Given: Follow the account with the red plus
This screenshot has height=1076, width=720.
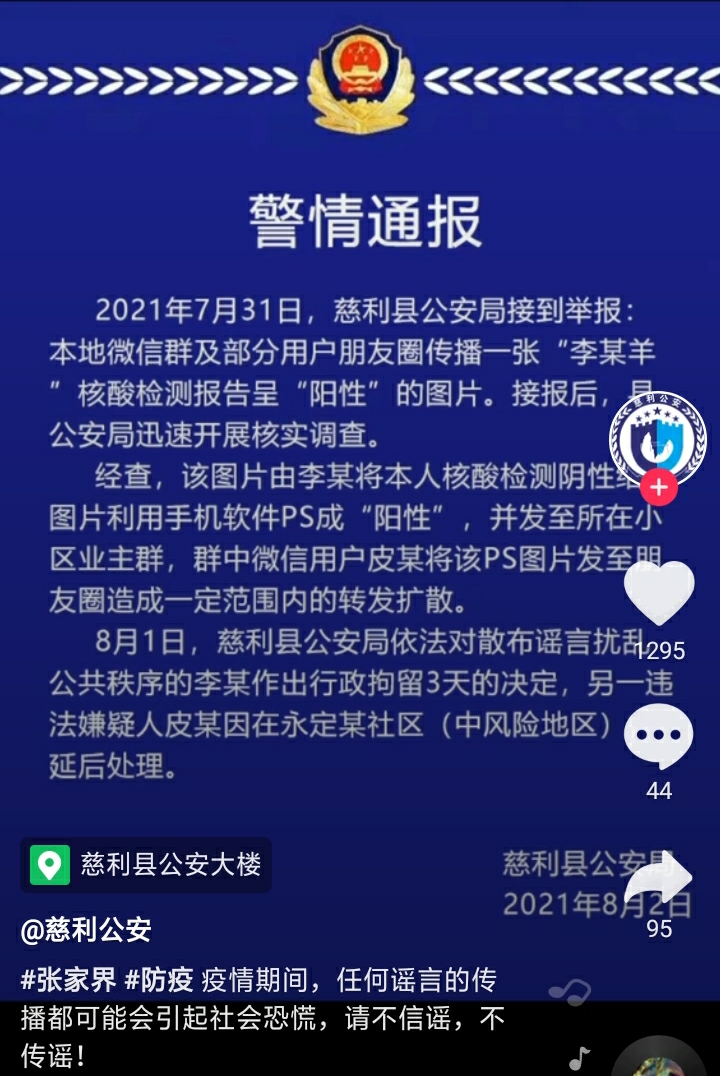Looking at the screenshot, I should coord(658,487).
